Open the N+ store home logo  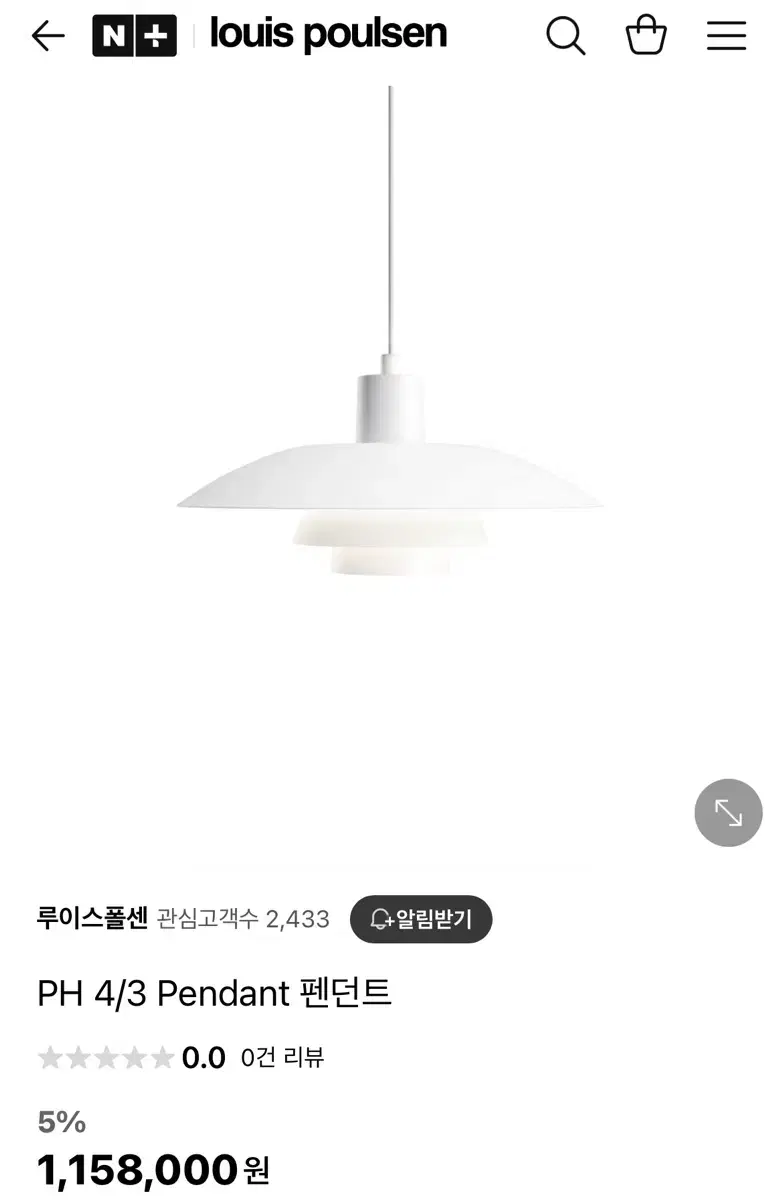(x=134, y=36)
